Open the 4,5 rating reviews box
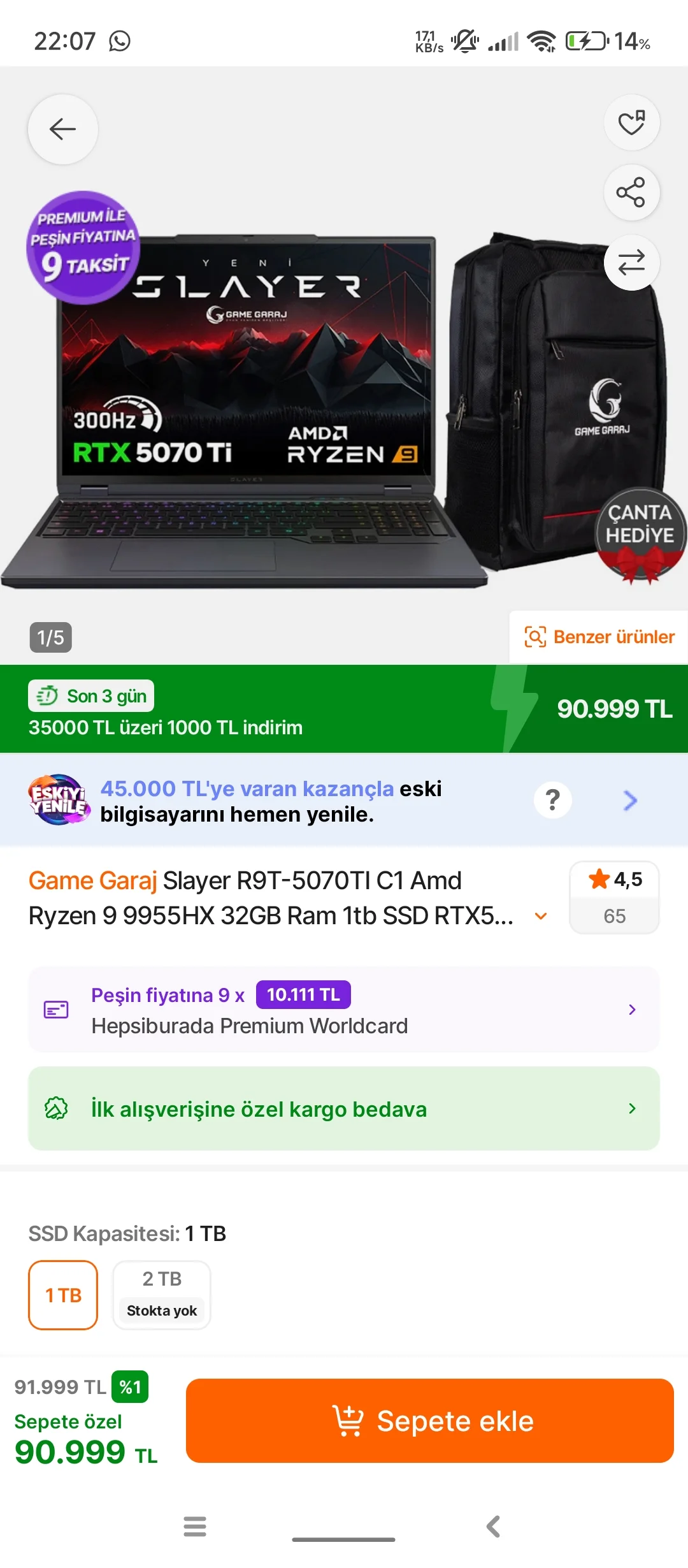Screen dimensions: 688x1568 point(614,897)
